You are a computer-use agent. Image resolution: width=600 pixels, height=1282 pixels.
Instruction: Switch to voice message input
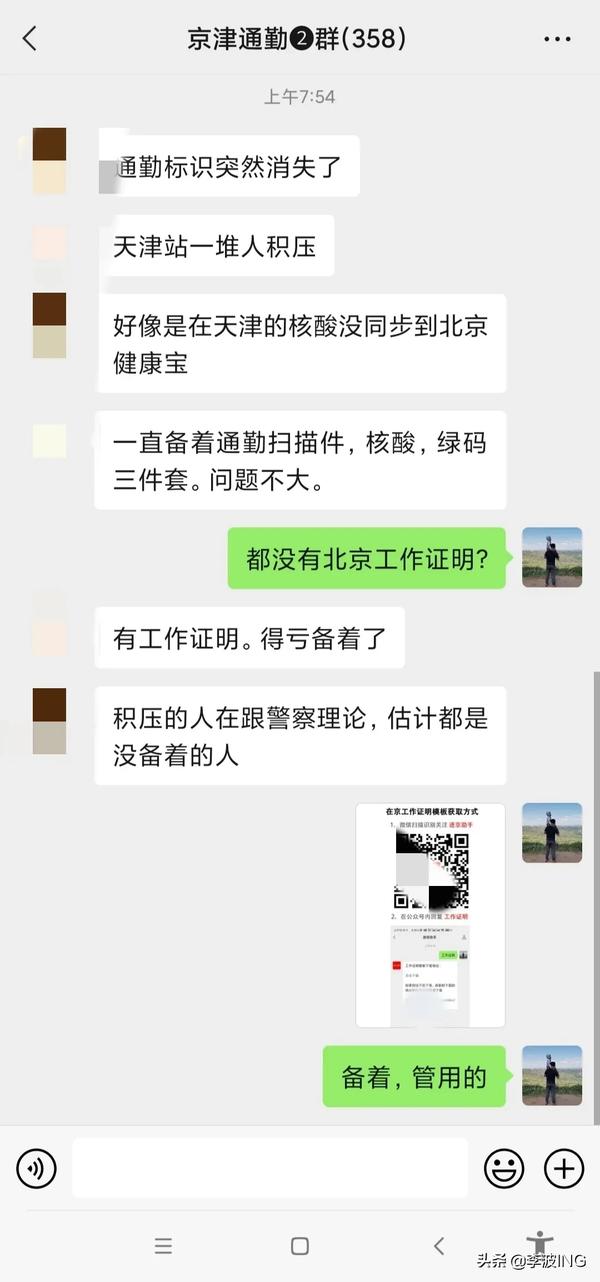pyautogui.click(x=36, y=1167)
